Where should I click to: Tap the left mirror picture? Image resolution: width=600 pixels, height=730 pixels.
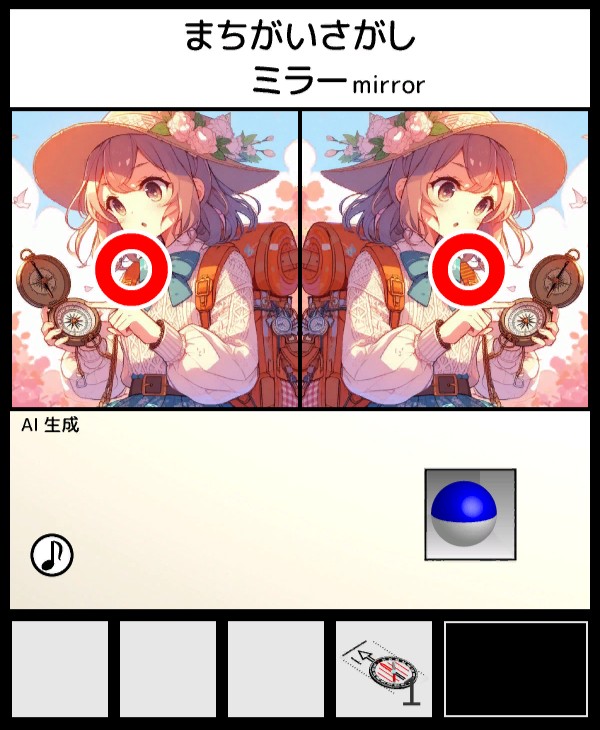pyautogui.click(x=155, y=259)
